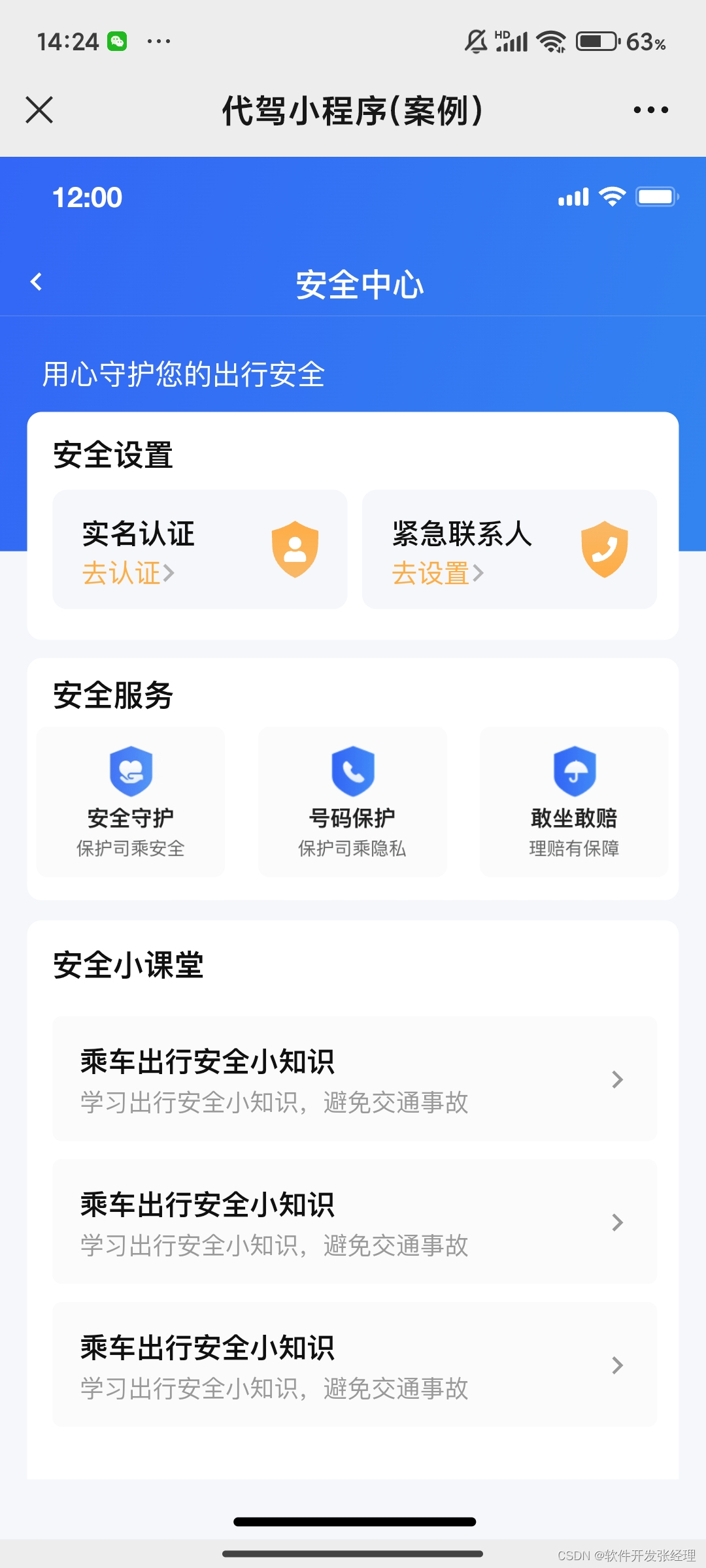
Task: Open the 安全守护 service
Action: click(131, 802)
